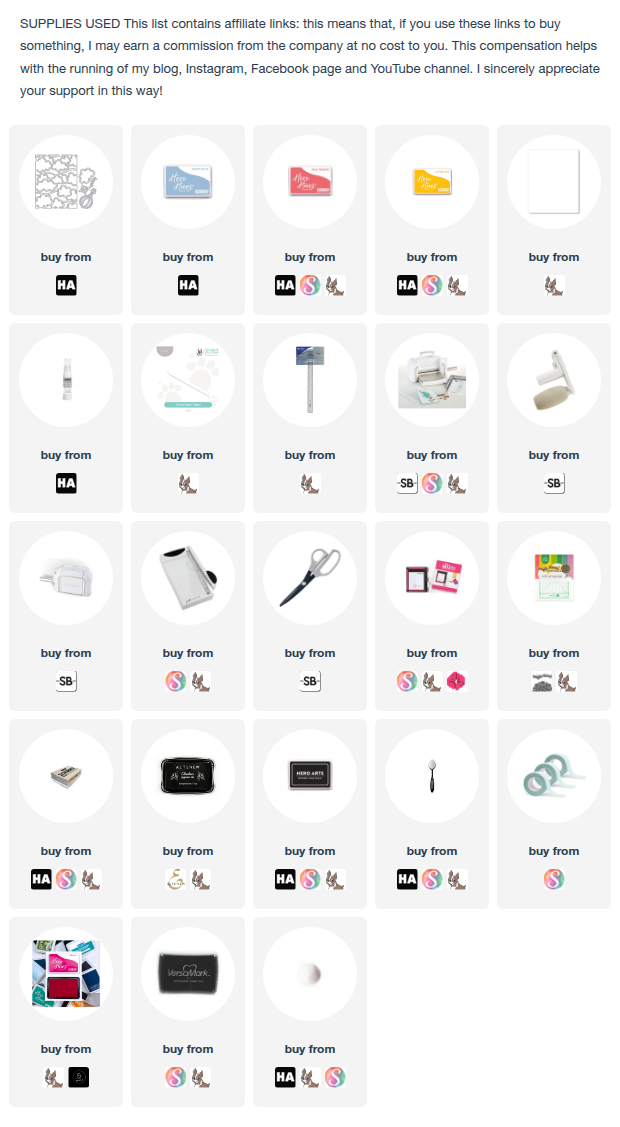Open the VersaMark ink pad product tile
This screenshot has width=620, height=1127.
pos(188,974)
